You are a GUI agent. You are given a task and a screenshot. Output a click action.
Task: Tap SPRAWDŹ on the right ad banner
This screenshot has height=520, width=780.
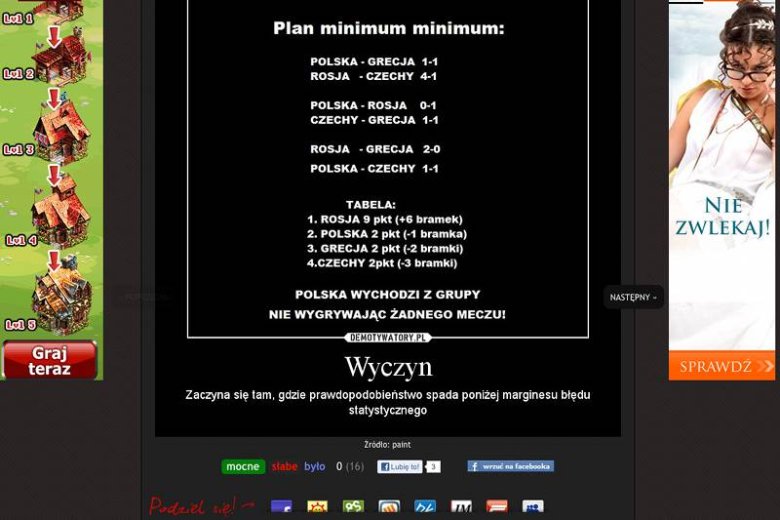(x=722, y=366)
